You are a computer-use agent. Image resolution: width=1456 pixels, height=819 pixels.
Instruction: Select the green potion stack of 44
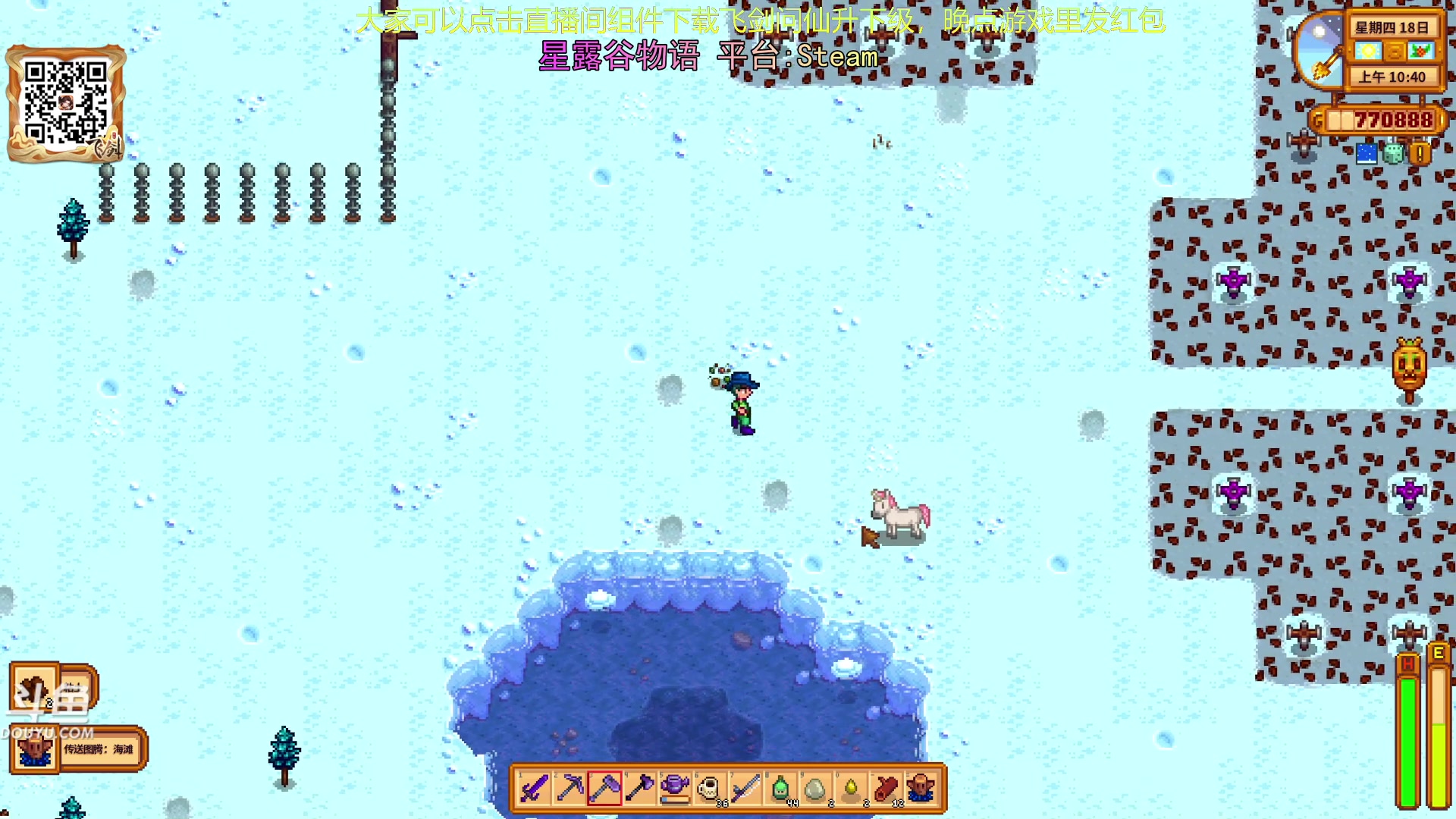pos(780,789)
